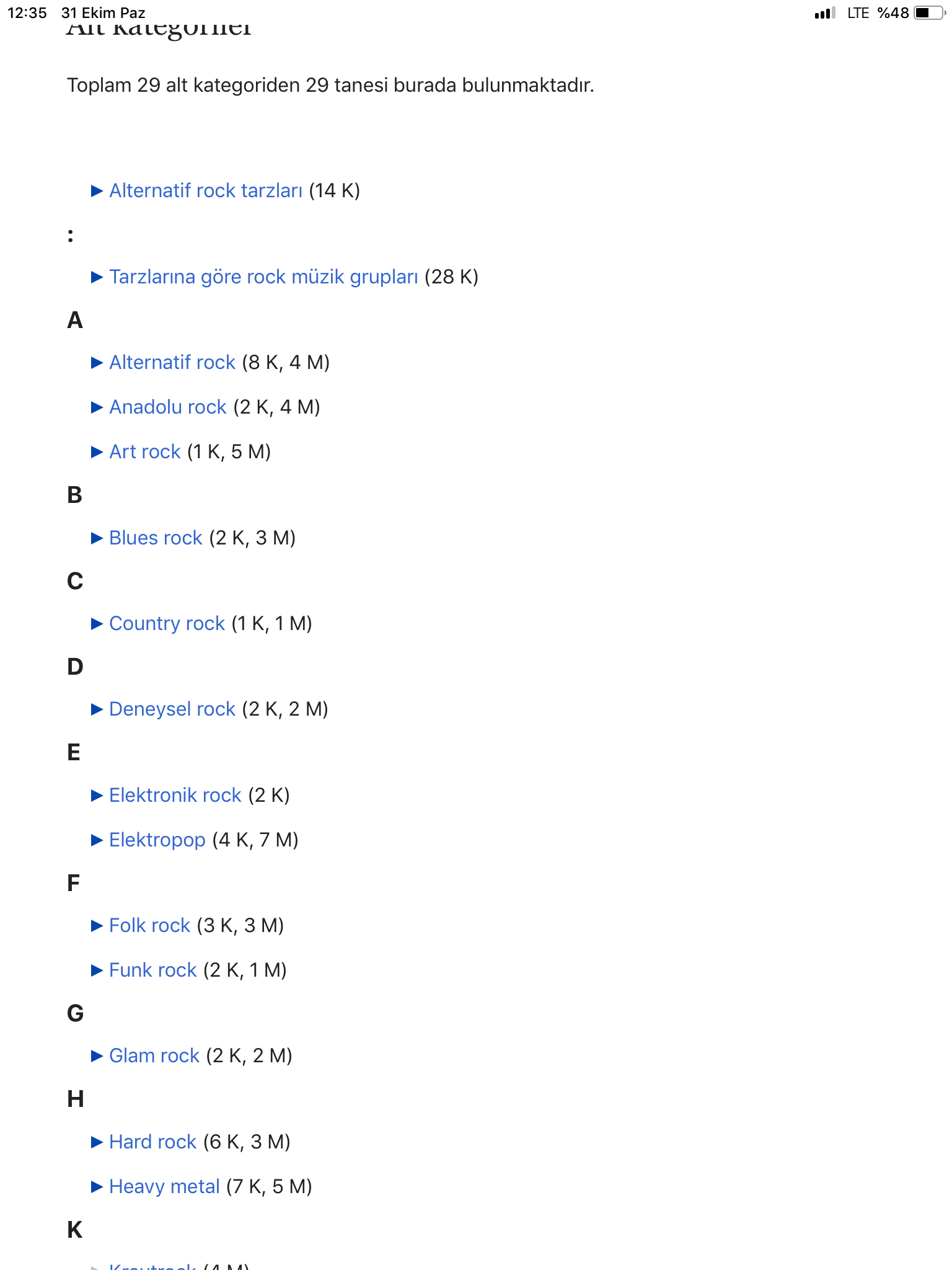The width and height of the screenshot is (952, 1270).
Task: Expand the Glam rock subcategory arrow
Action: [97, 1056]
